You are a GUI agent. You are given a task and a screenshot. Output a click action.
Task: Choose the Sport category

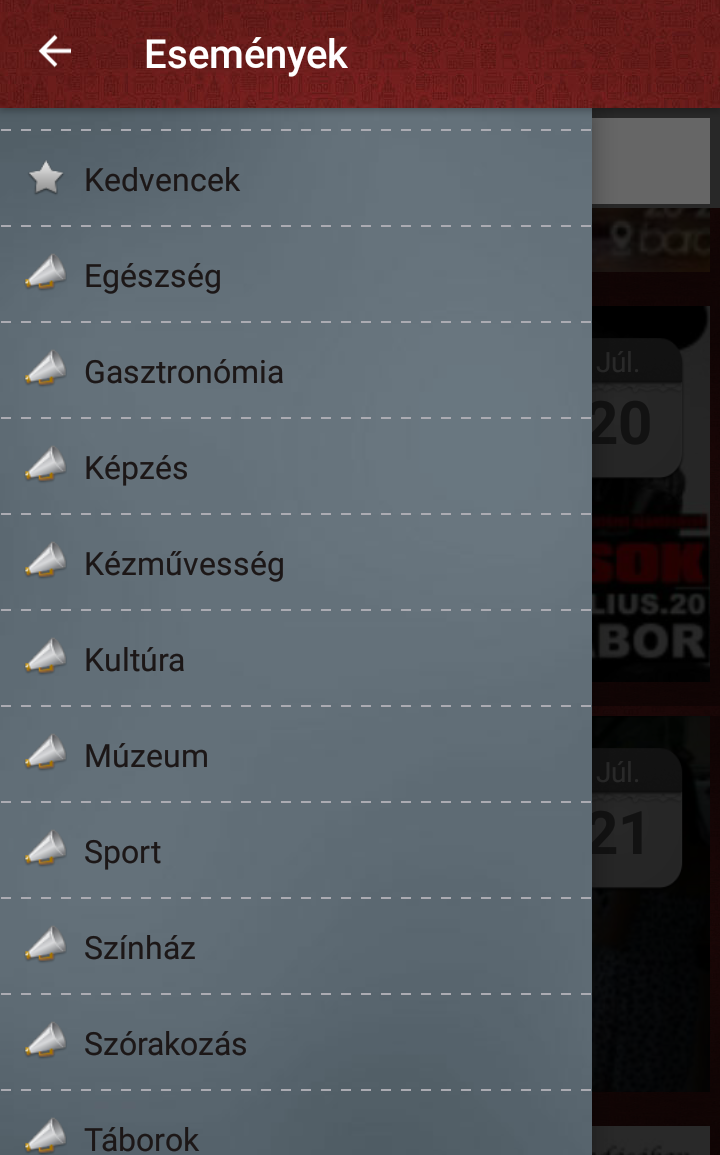click(x=122, y=852)
